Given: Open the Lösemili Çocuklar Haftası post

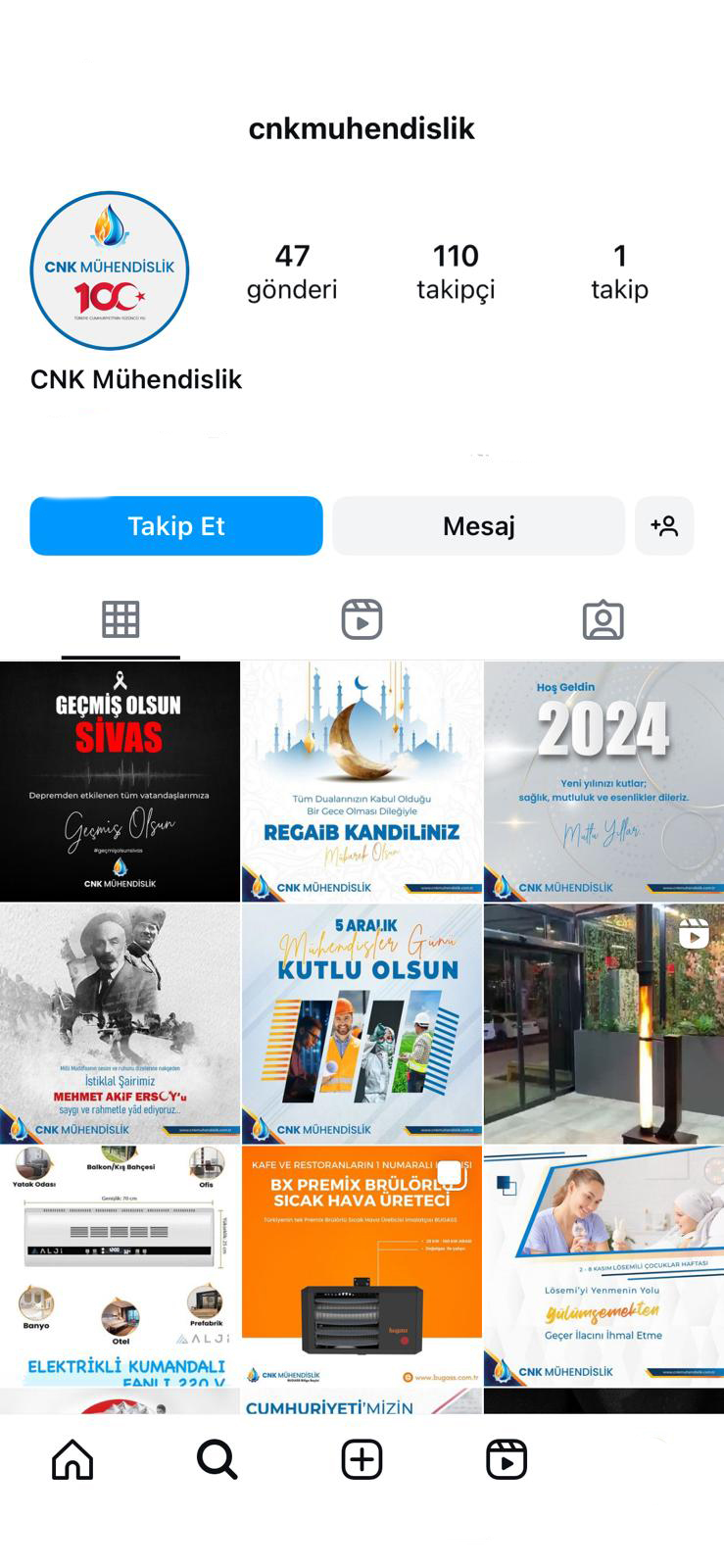Looking at the screenshot, I should coord(603,1265).
